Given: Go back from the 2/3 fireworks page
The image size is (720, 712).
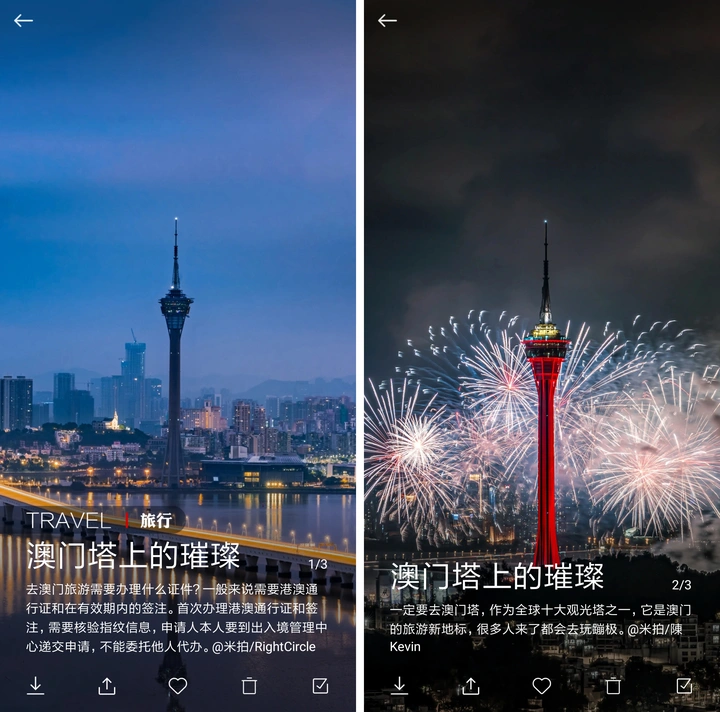Looking at the screenshot, I should point(387,20).
